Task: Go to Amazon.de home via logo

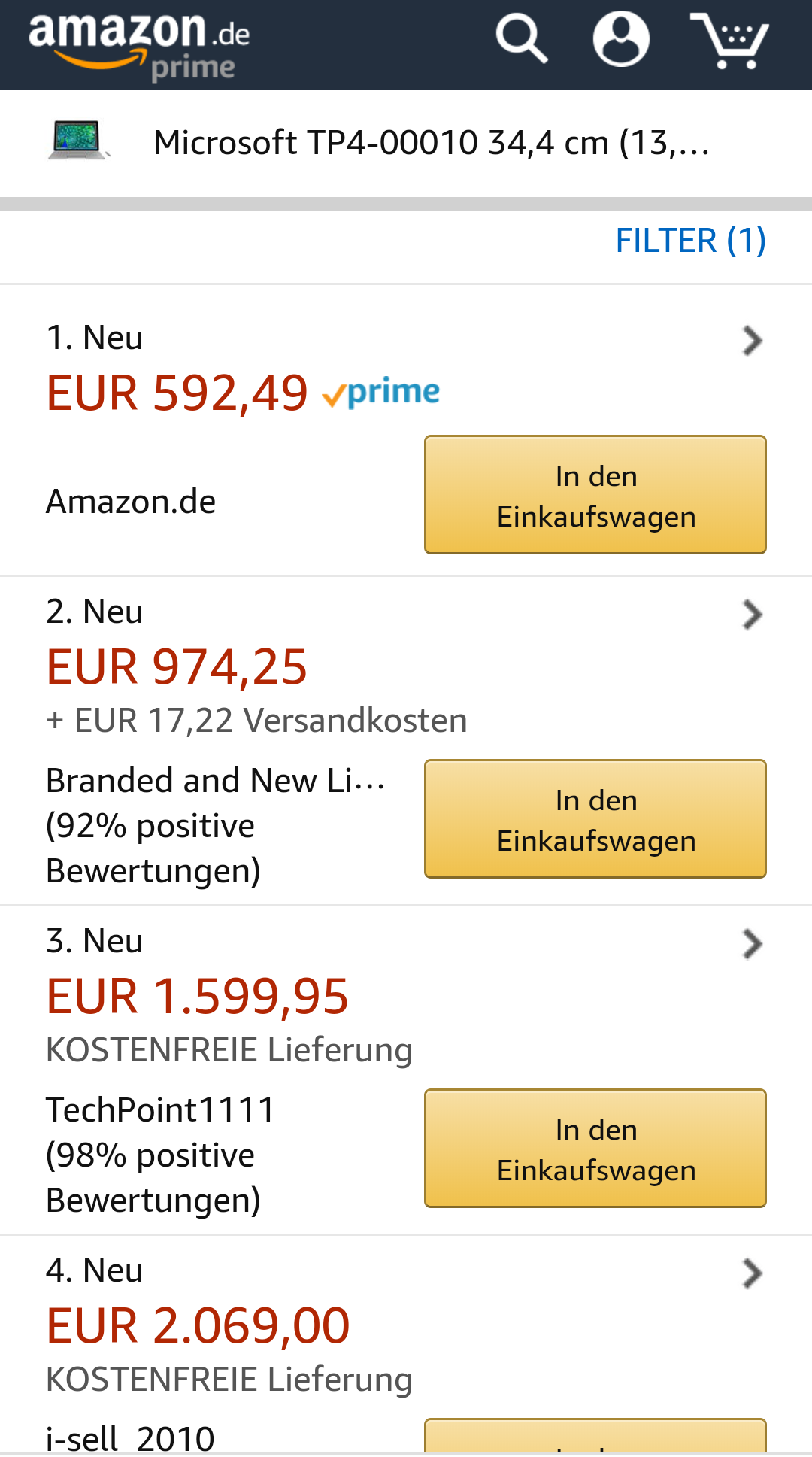Action: click(x=139, y=44)
